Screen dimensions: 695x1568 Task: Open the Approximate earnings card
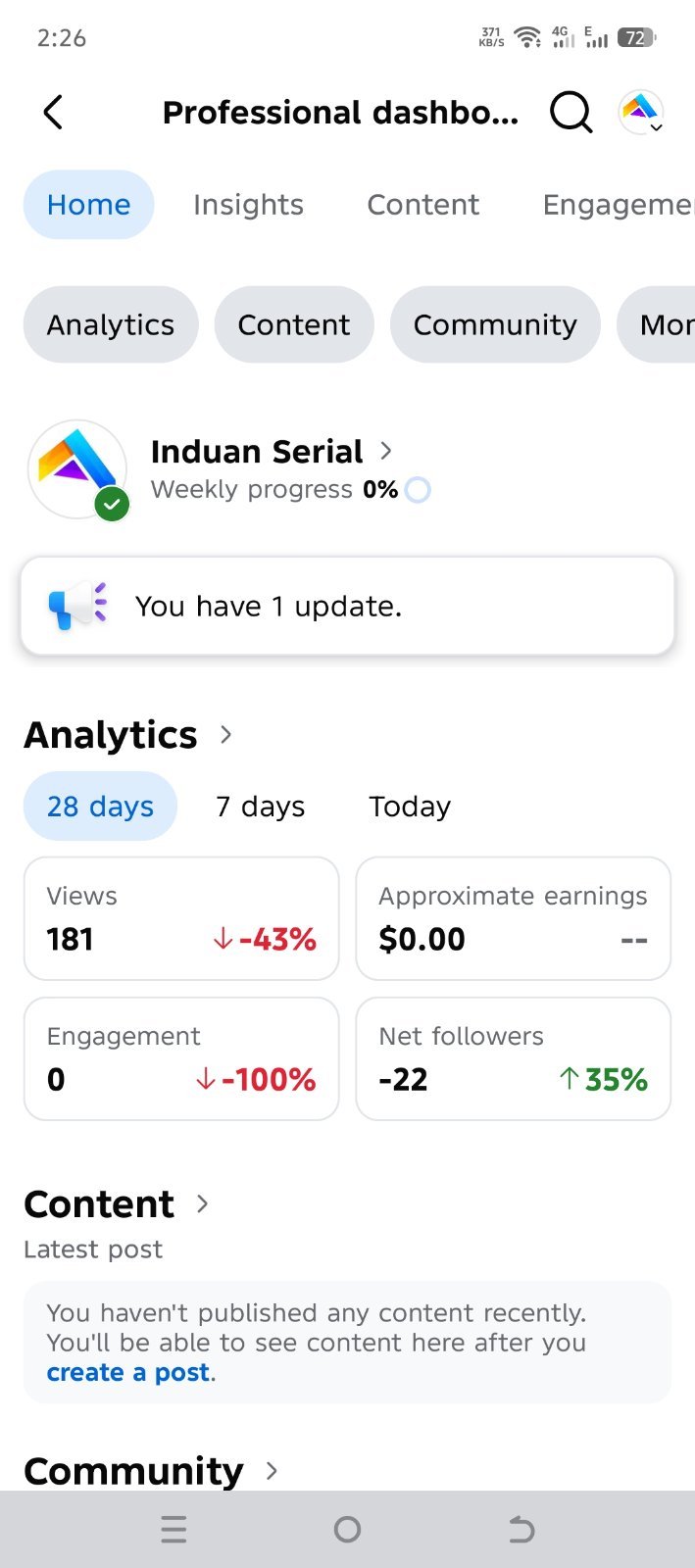coord(513,918)
